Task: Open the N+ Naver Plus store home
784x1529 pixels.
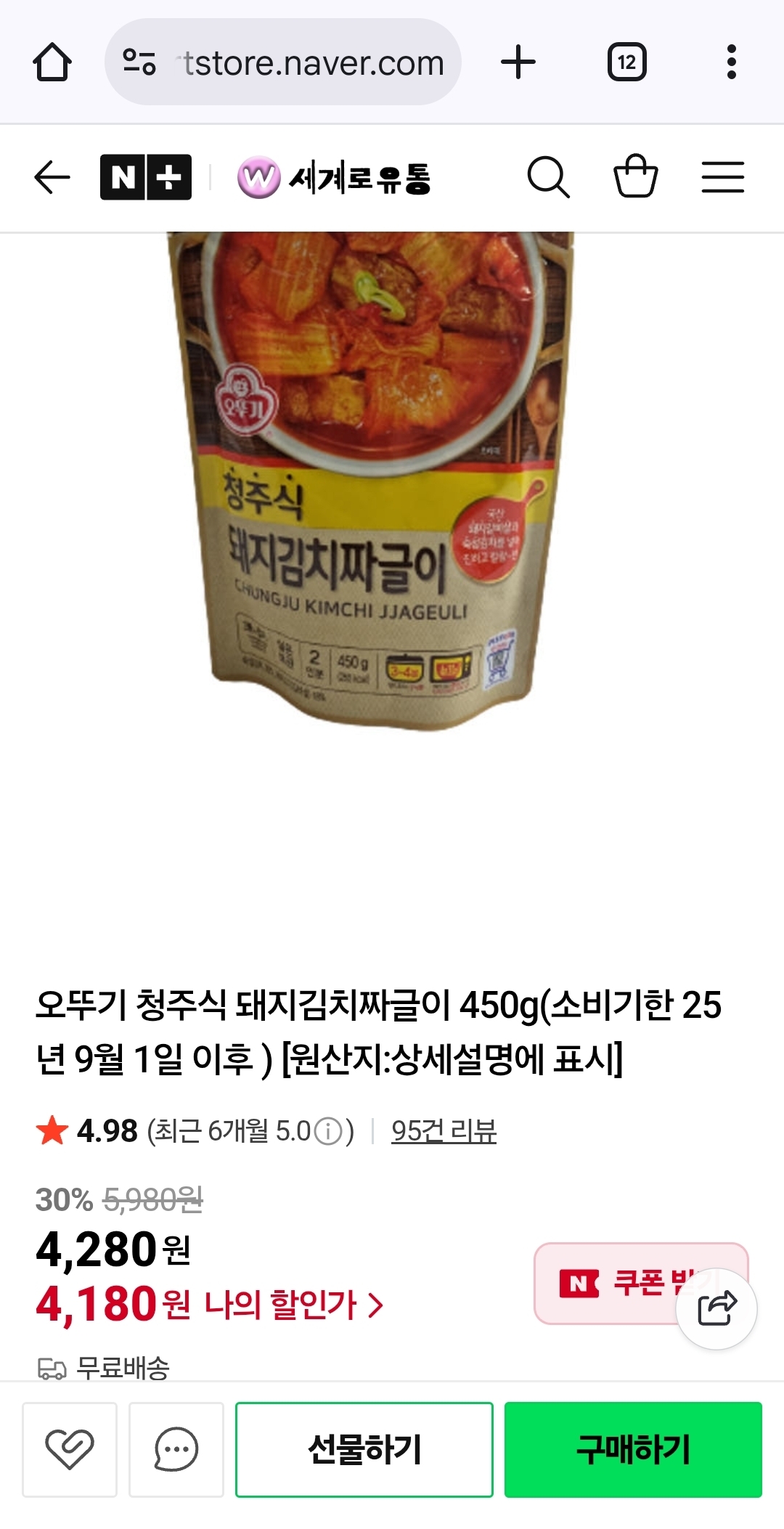Action: click(x=146, y=177)
